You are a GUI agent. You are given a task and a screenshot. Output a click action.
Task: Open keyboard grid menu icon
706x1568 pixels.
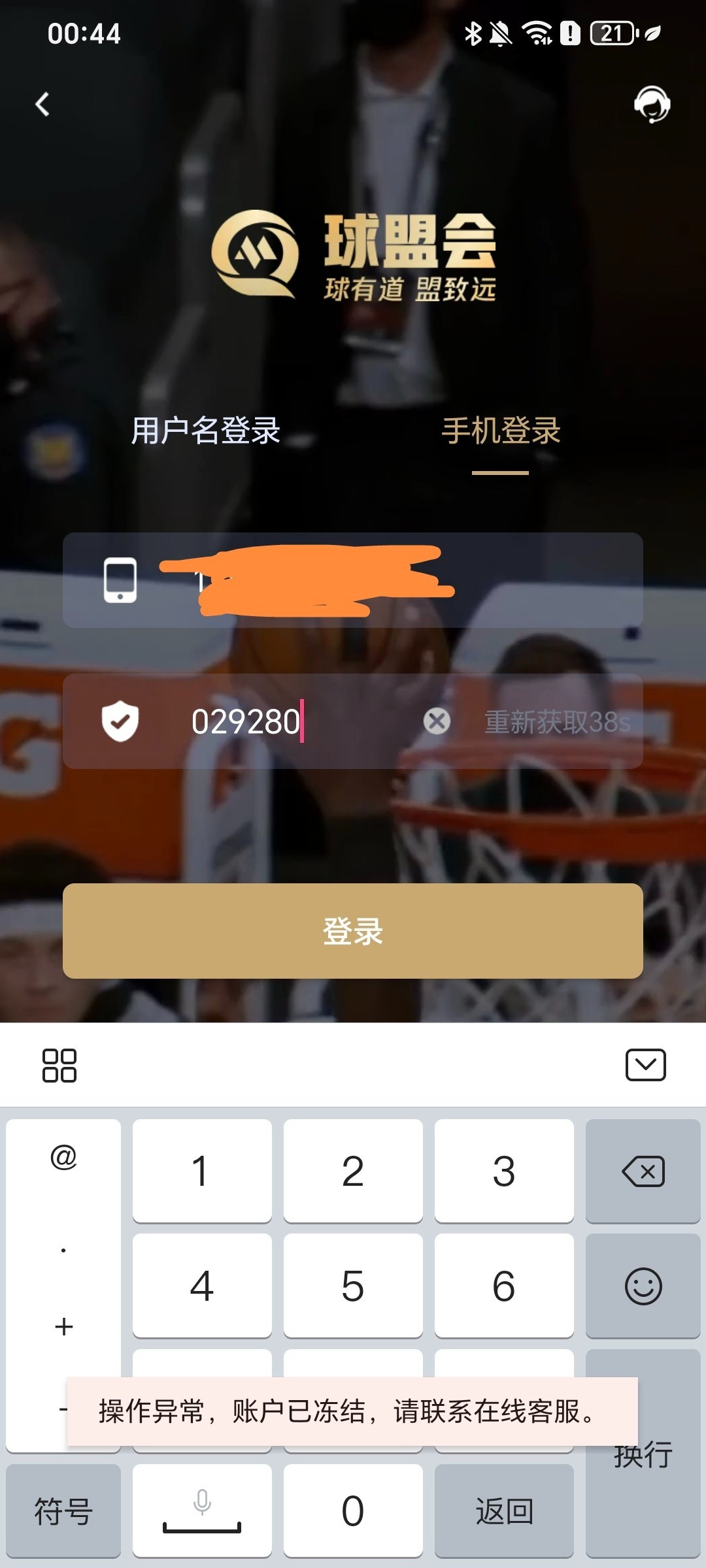click(x=59, y=1065)
